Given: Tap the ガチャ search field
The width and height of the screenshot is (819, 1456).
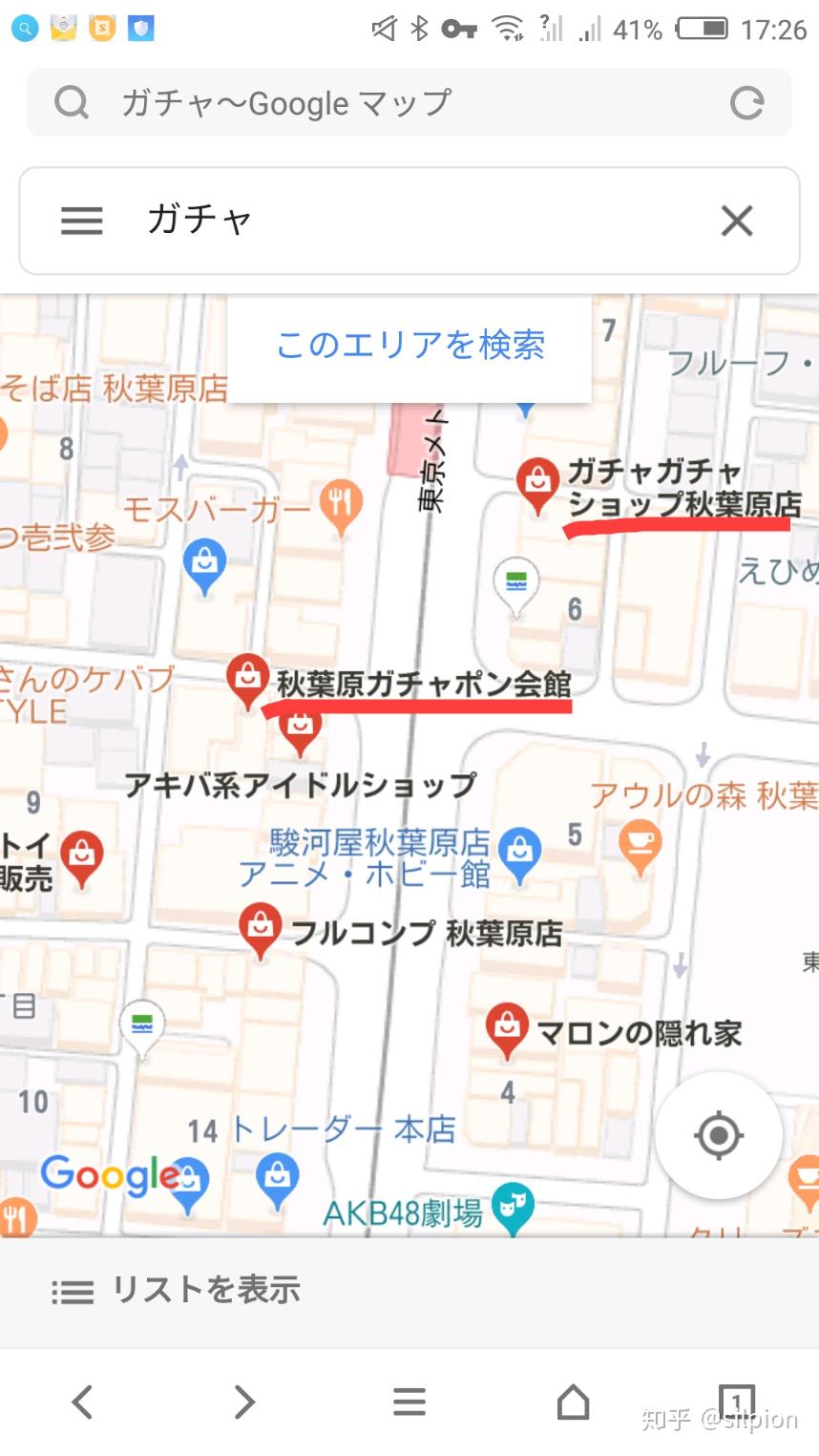Looking at the screenshot, I should pyautogui.click(x=409, y=222).
